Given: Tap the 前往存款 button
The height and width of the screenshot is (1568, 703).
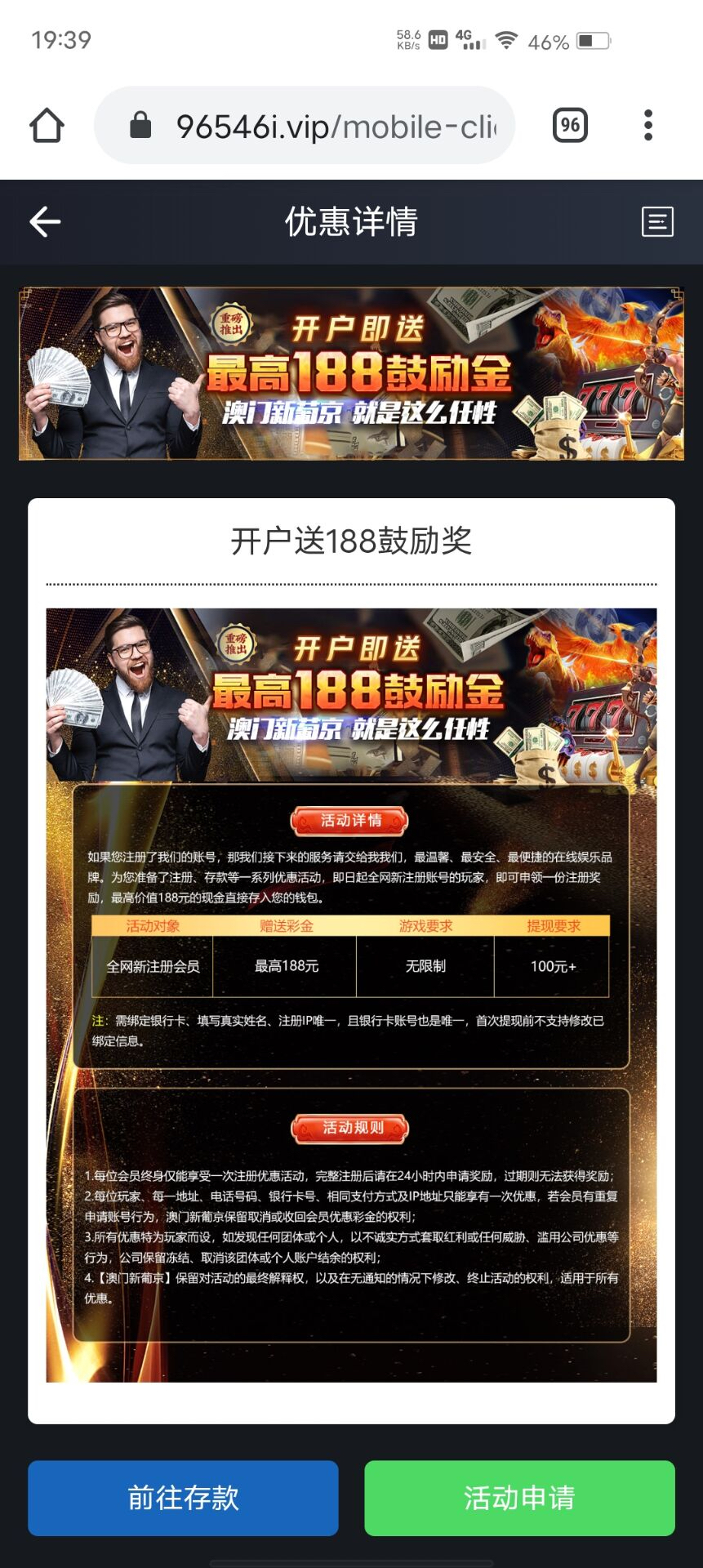Looking at the screenshot, I should point(183,1498).
